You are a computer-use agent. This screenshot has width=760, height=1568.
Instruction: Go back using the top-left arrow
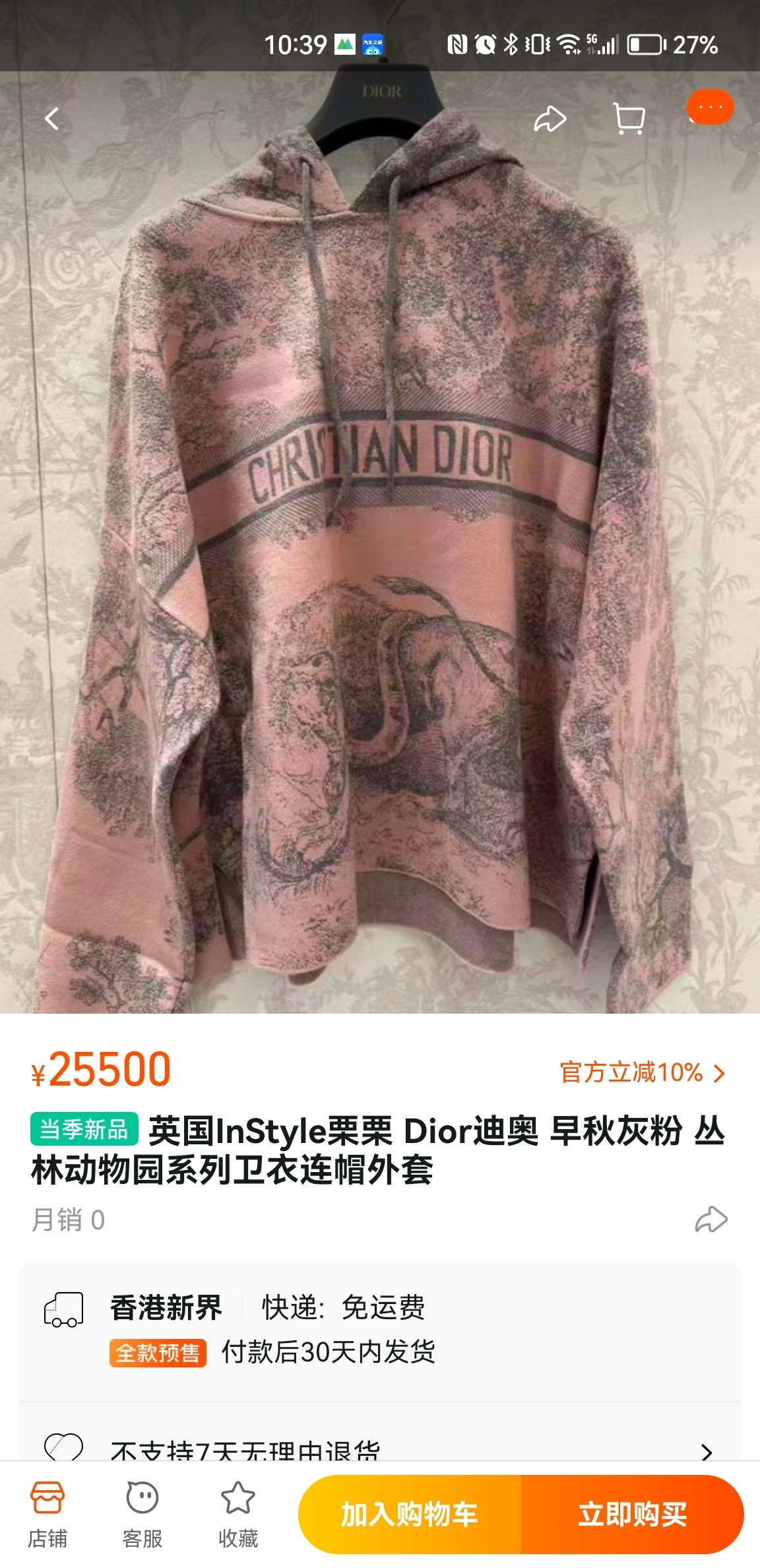point(51,119)
